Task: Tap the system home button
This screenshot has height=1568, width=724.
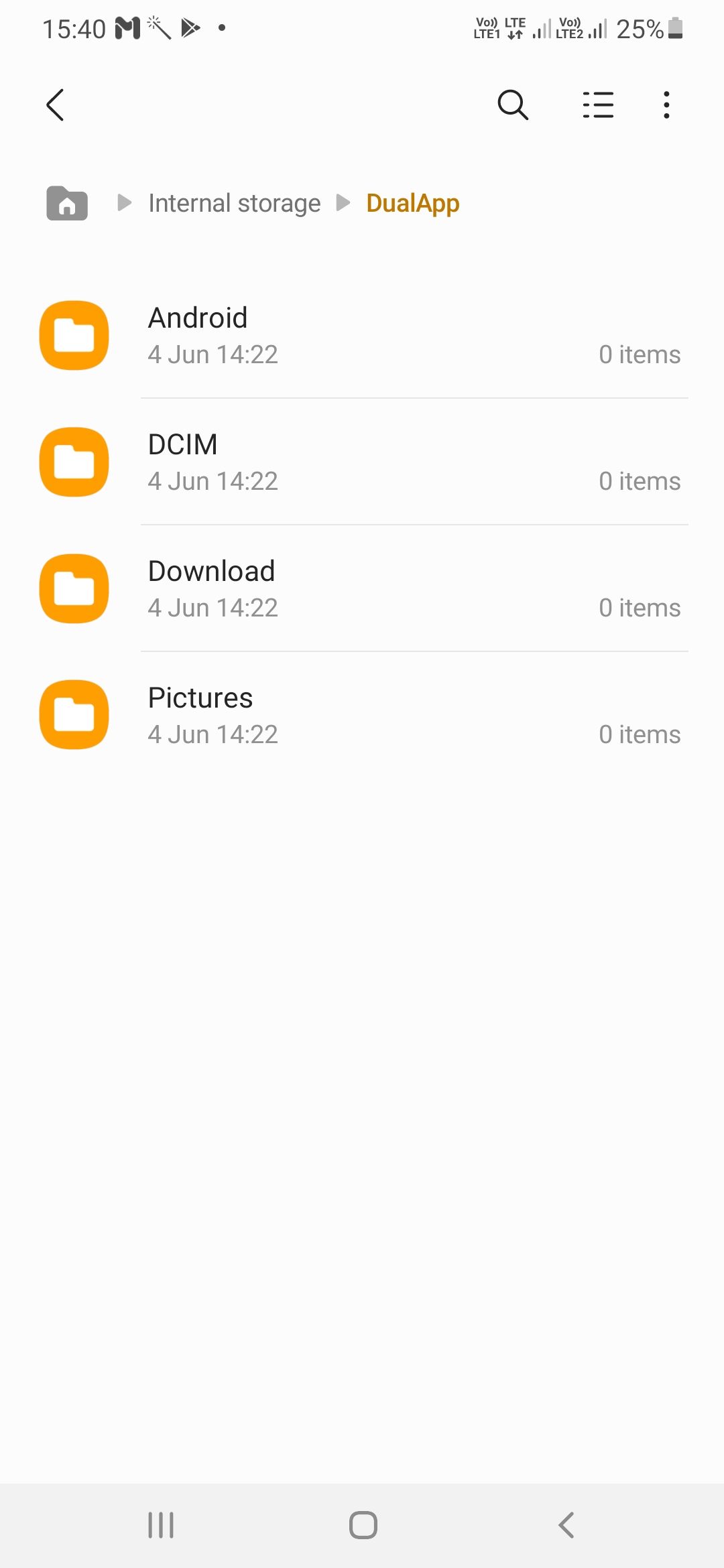Action: [x=363, y=1525]
